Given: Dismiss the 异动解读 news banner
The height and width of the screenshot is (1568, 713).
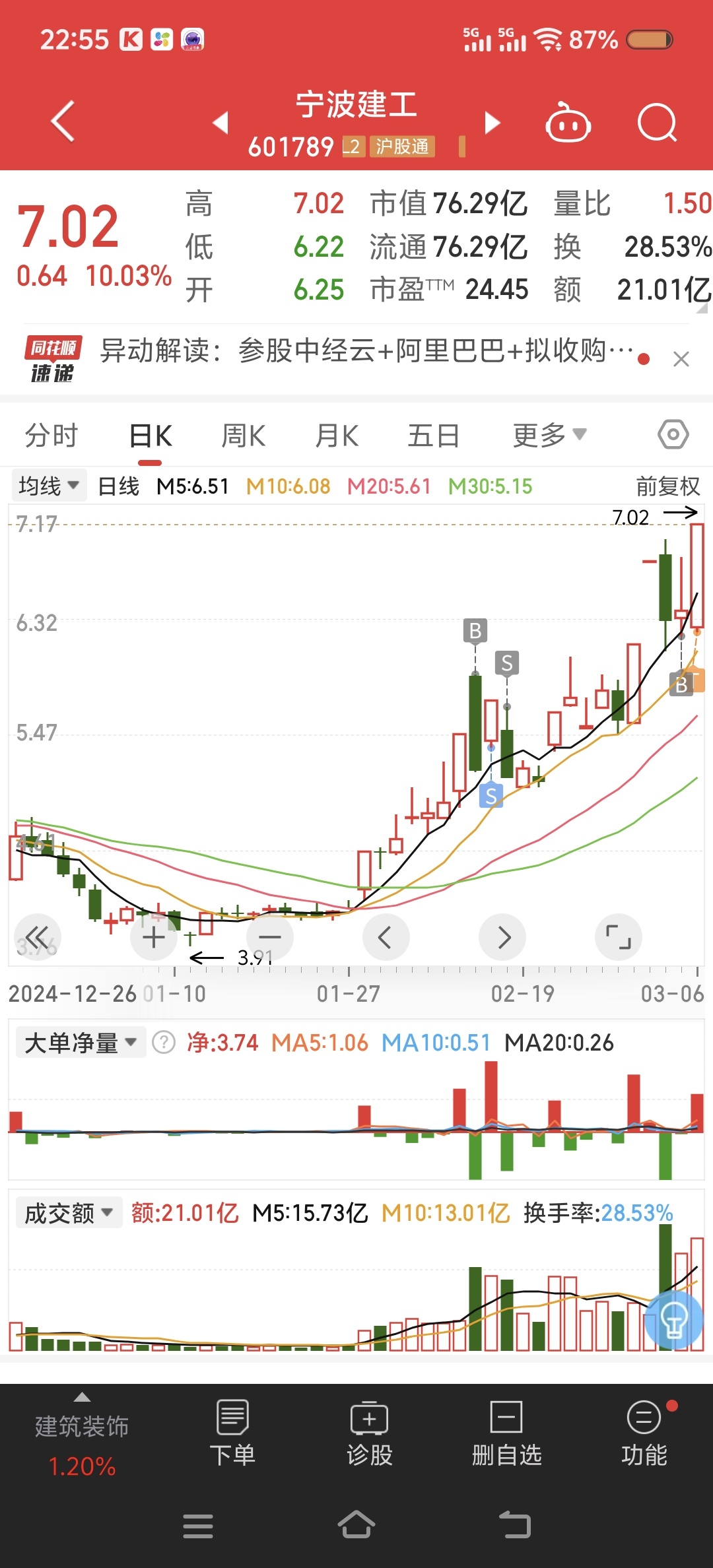Looking at the screenshot, I should pyautogui.click(x=681, y=360).
